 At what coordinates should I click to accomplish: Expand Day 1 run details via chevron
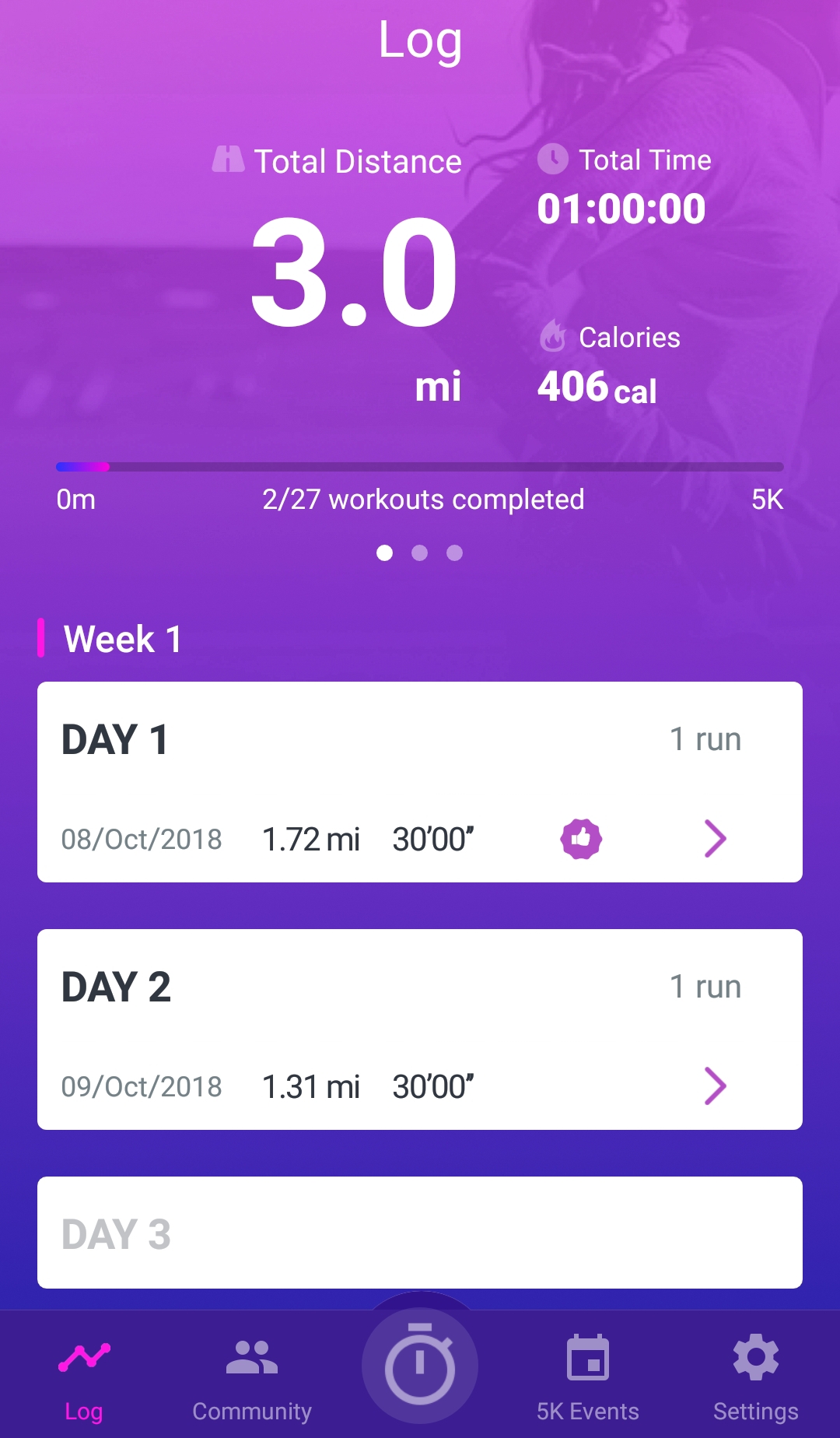click(x=715, y=839)
